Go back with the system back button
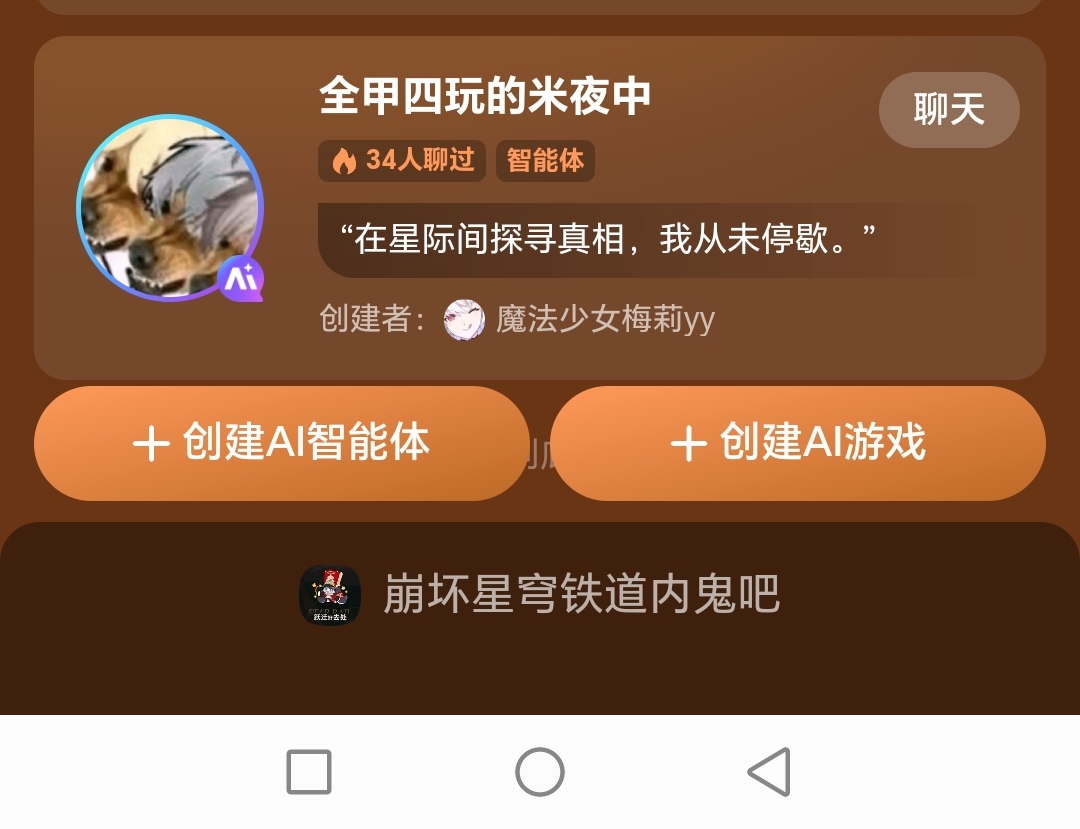 click(x=770, y=772)
